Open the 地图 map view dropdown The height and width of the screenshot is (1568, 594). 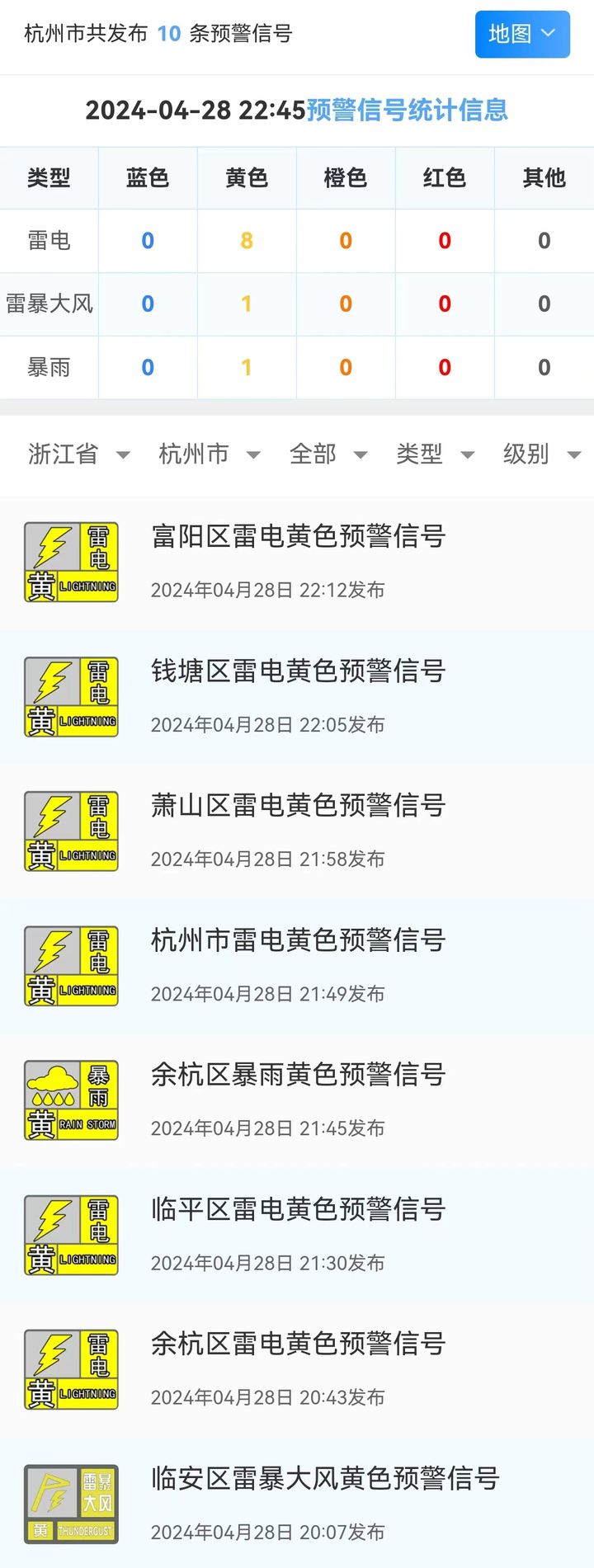point(522,34)
